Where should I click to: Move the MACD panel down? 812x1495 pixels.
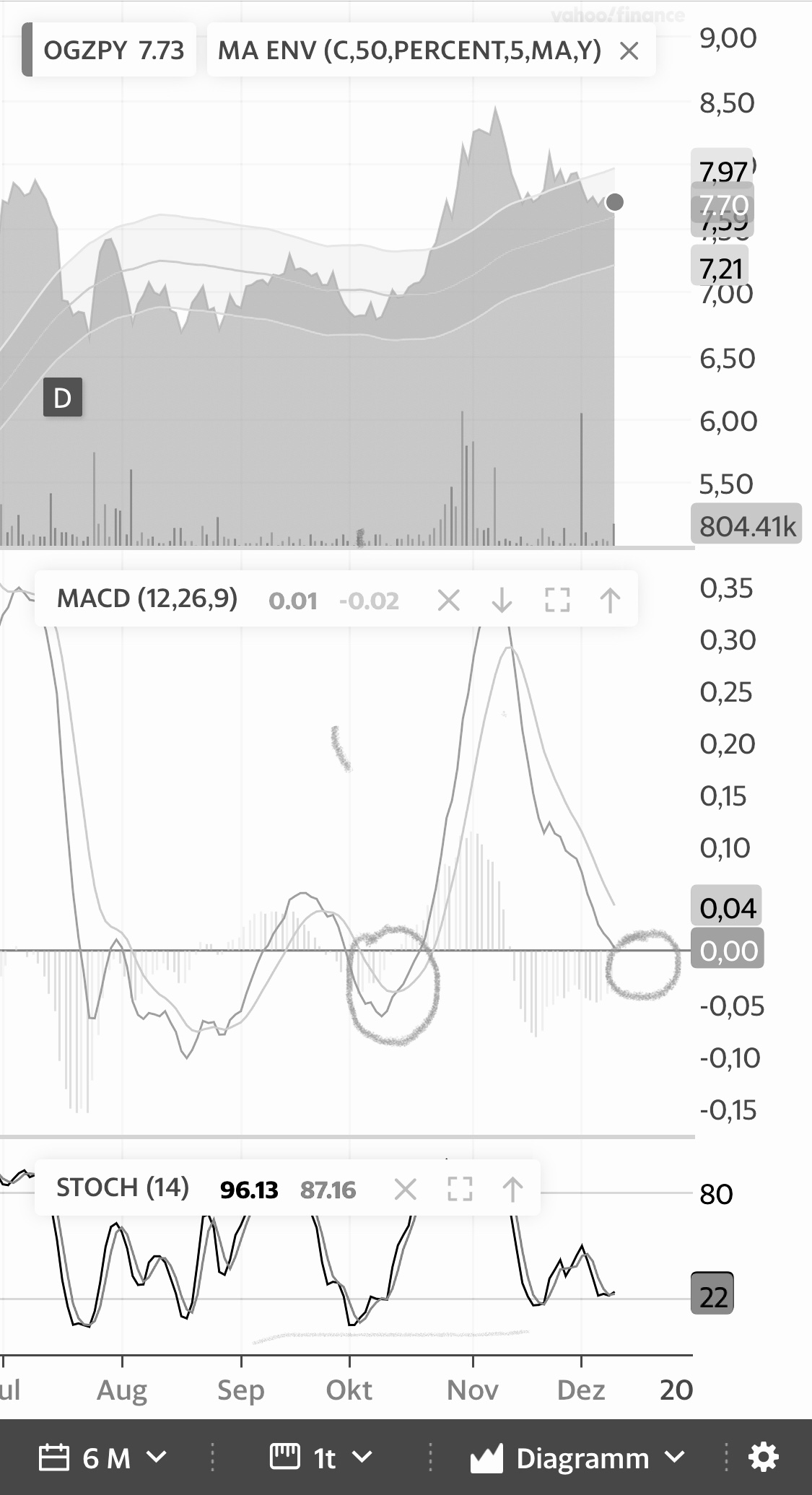pos(502,600)
